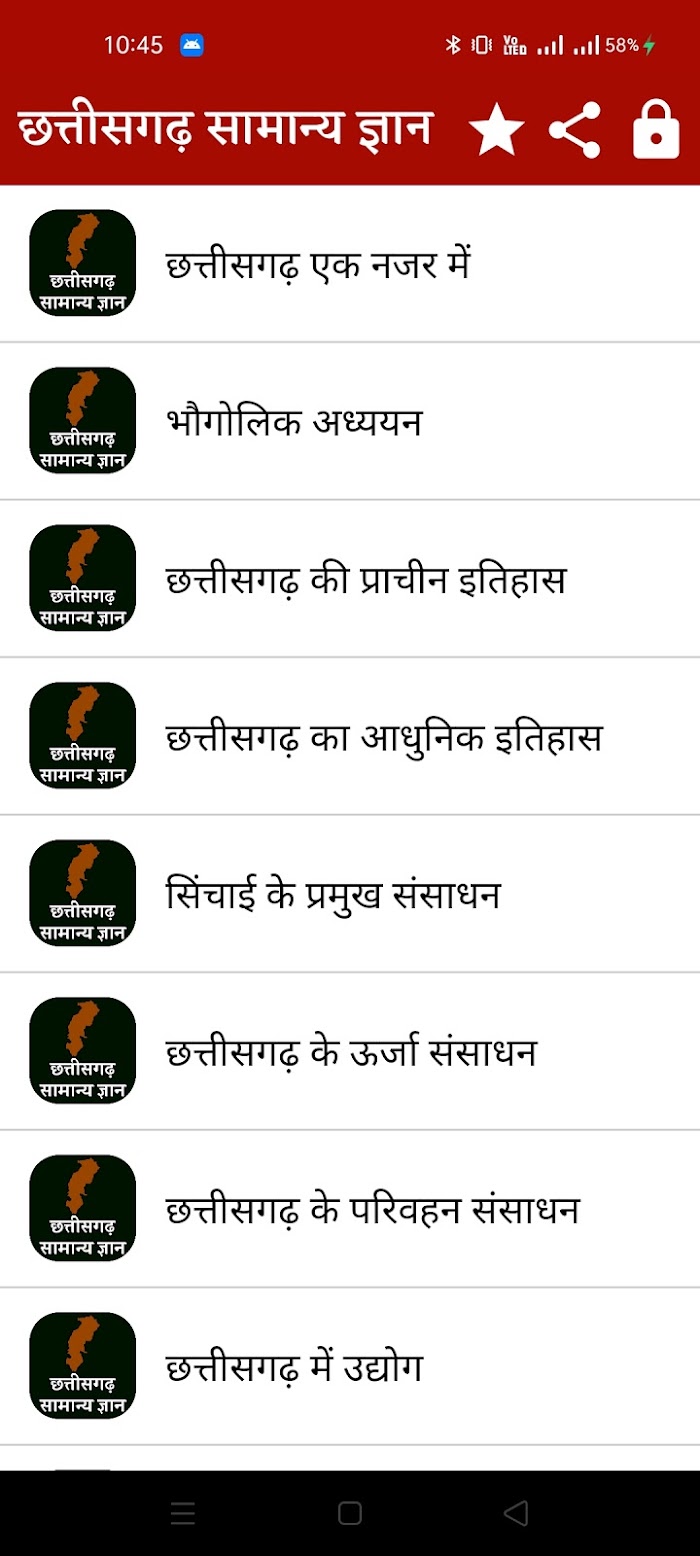Tap the star icon in the app bar
The width and height of the screenshot is (700, 1556).
(x=497, y=130)
